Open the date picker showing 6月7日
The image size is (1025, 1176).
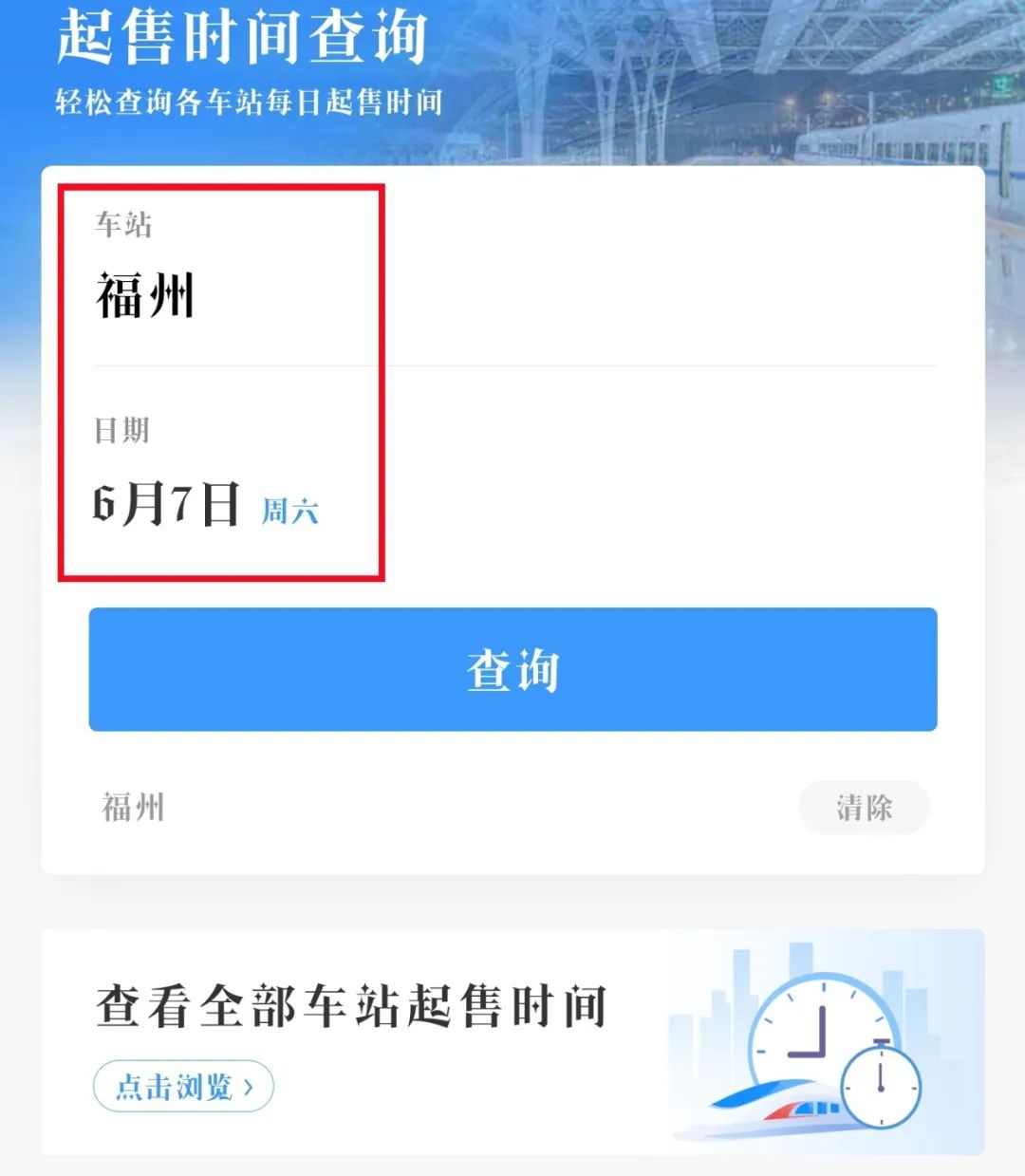(167, 504)
